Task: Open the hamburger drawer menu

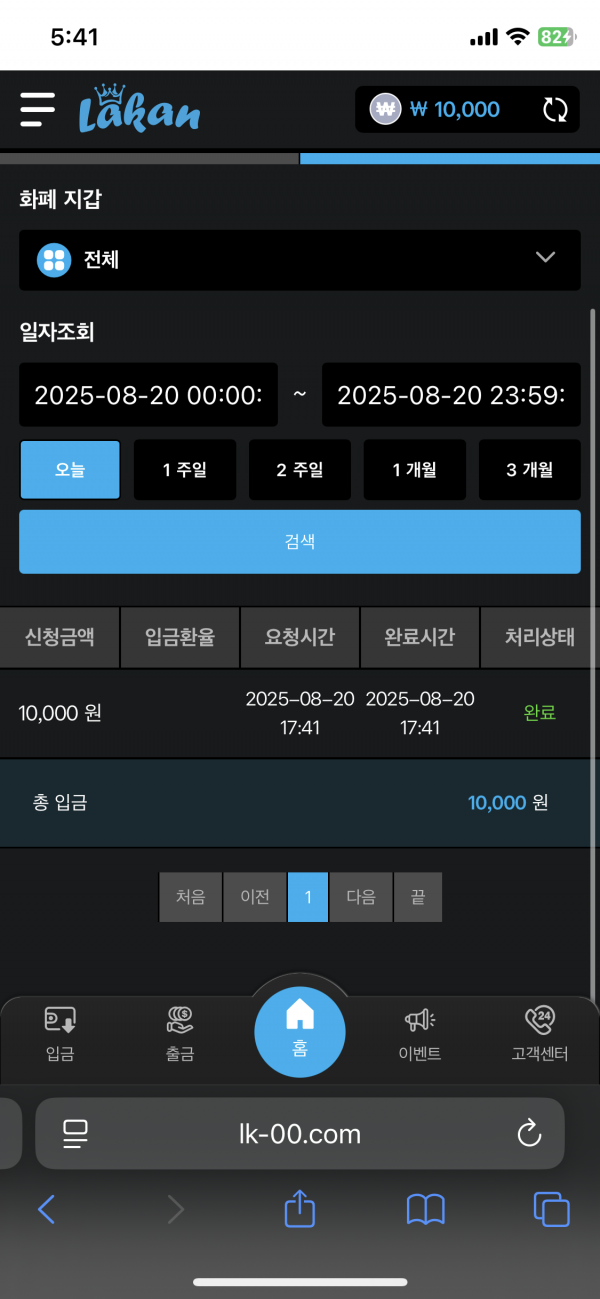Action: tap(37, 109)
